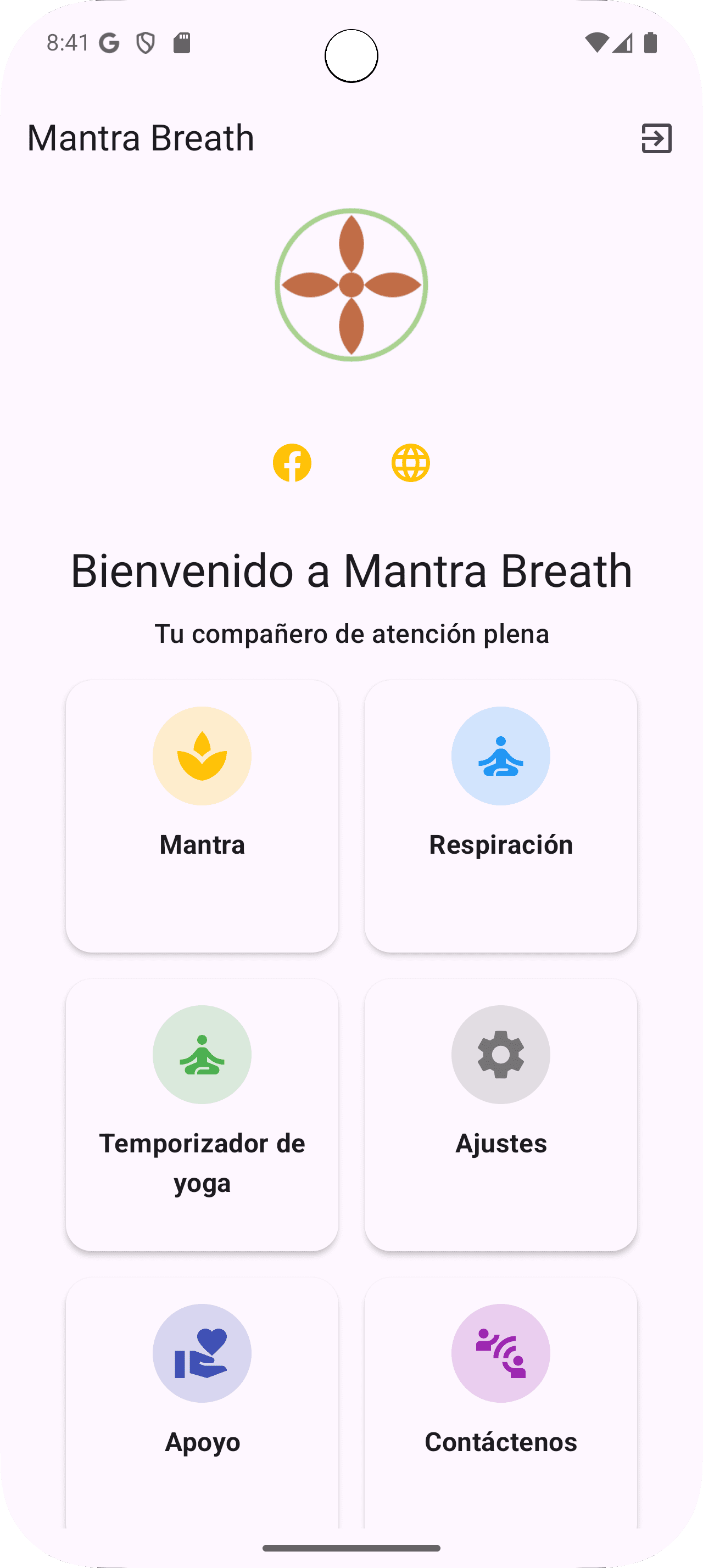The width and height of the screenshot is (703, 1568).
Task: Tap the Respiración breathing icon
Action: pos(500,755)
